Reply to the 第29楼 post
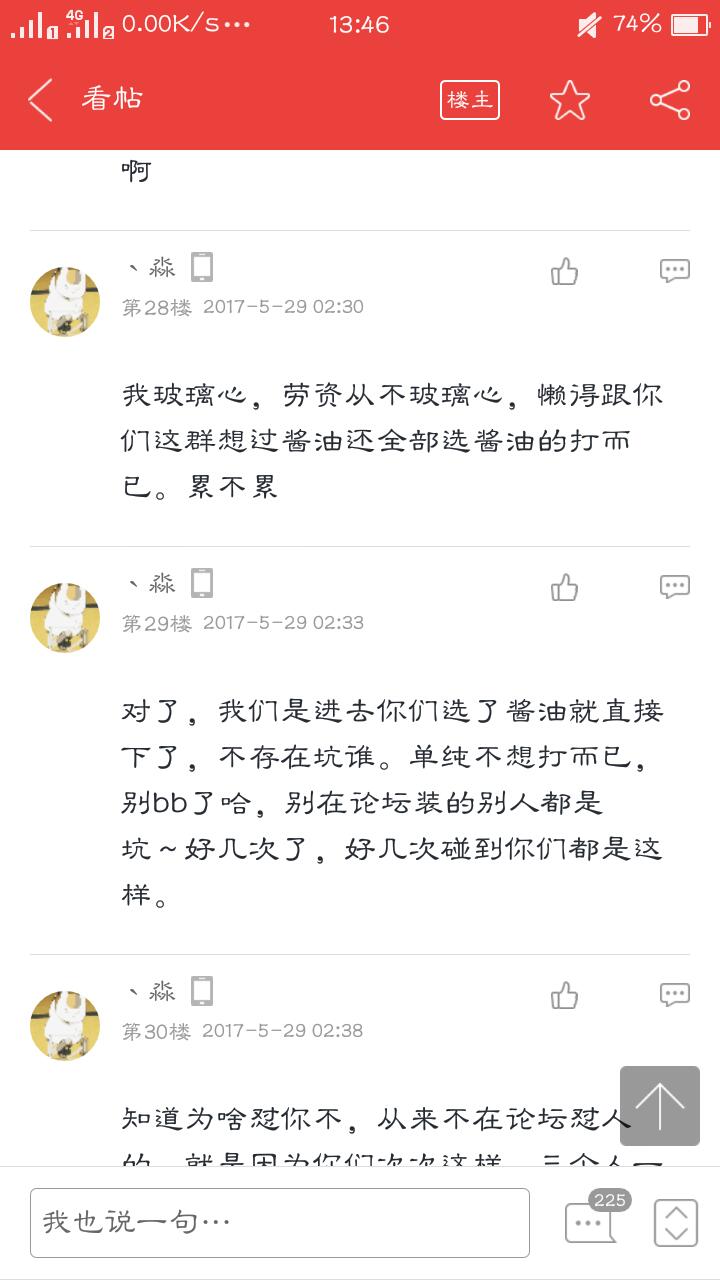Screen dimensions: 720x1280 674,587
